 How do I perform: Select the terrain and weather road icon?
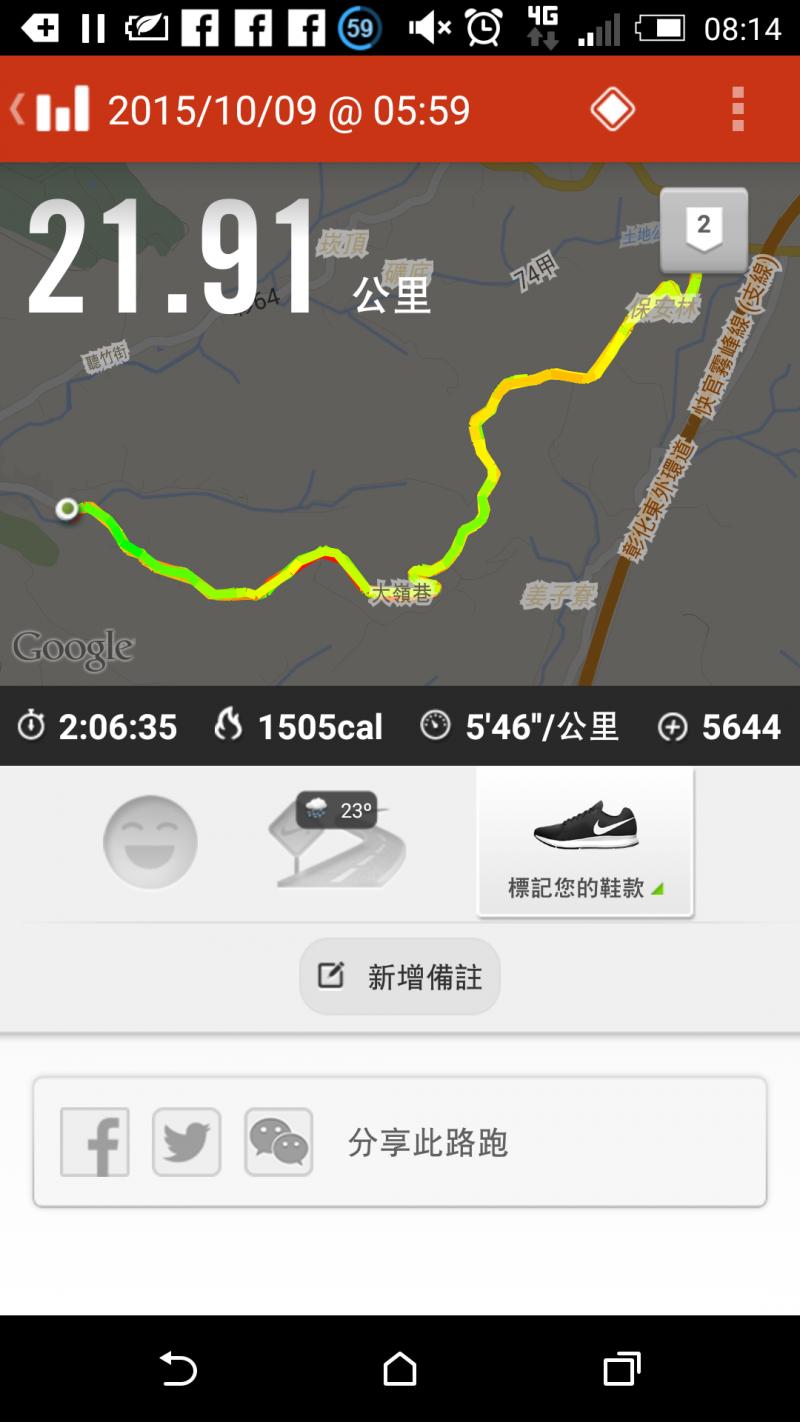(x=338, y=840)
